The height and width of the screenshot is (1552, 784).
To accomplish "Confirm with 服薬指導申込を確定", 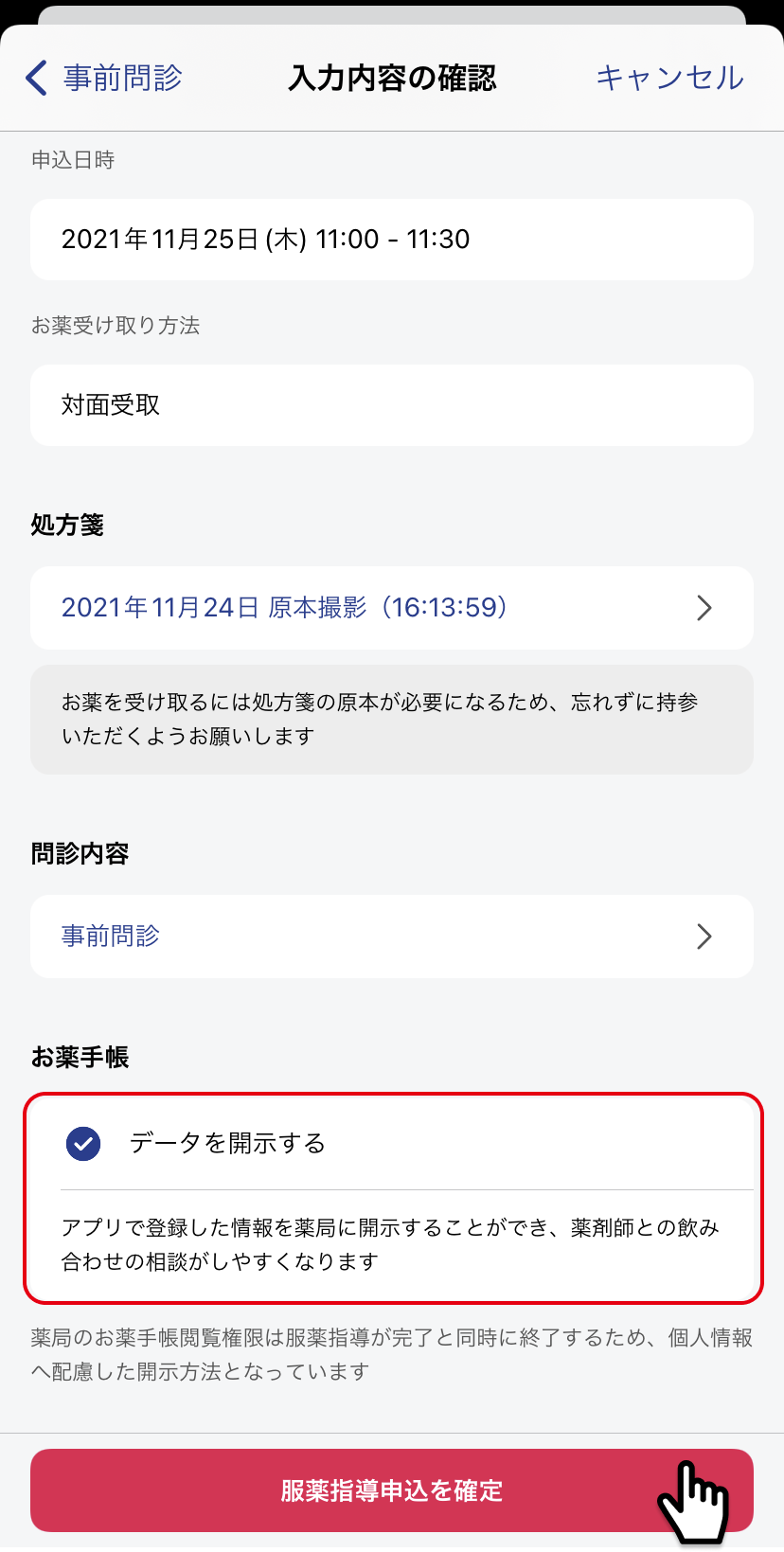I will (392, 1490).
